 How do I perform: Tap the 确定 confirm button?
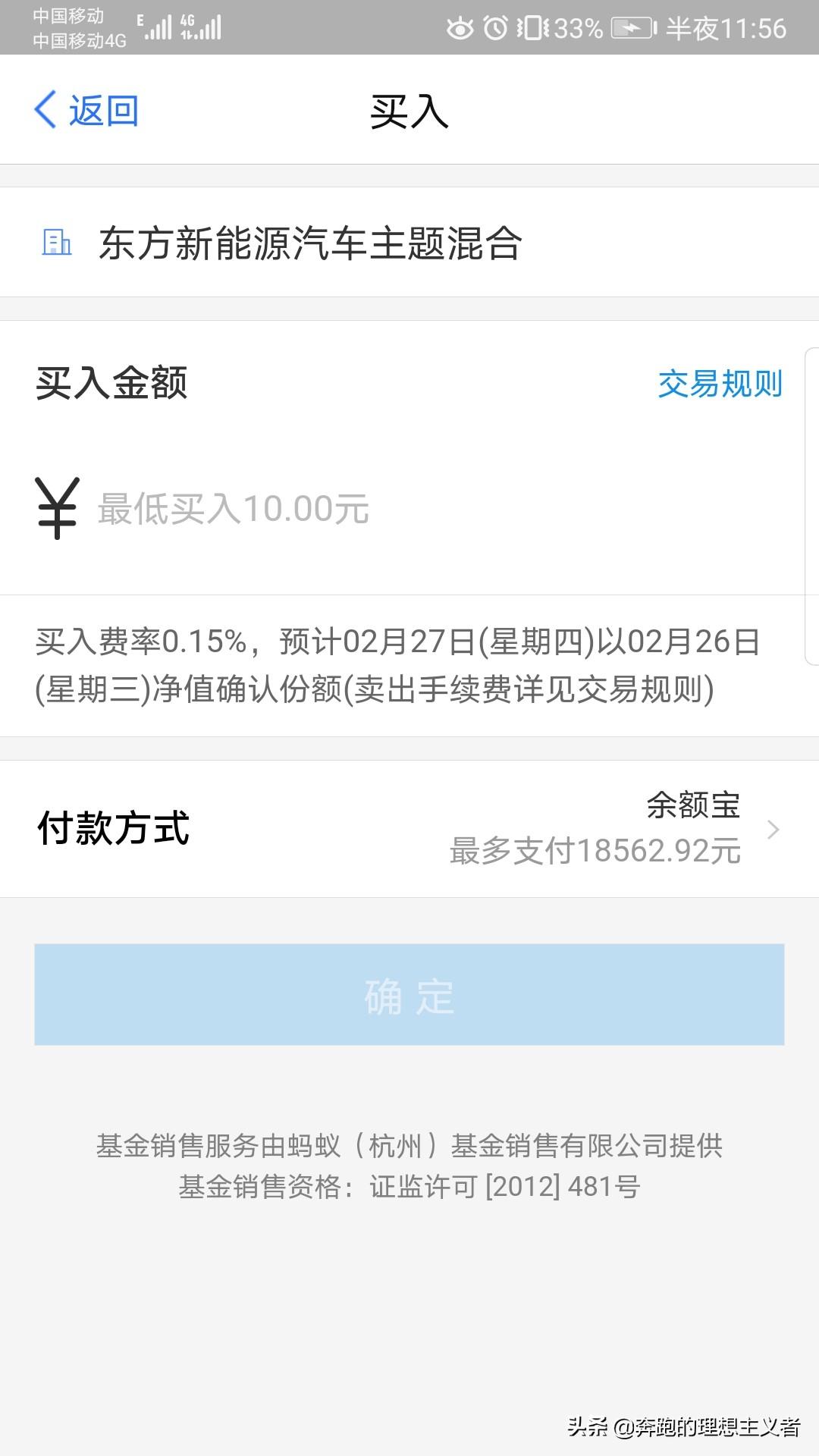(x=409, y=995)
